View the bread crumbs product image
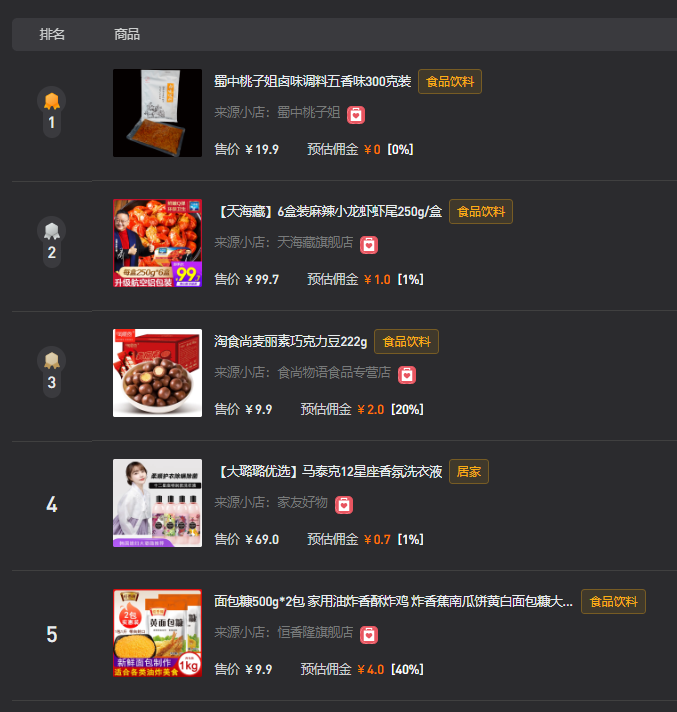This screenshot has height=712, width=677. pyautogui.click(x=157, y=633)
